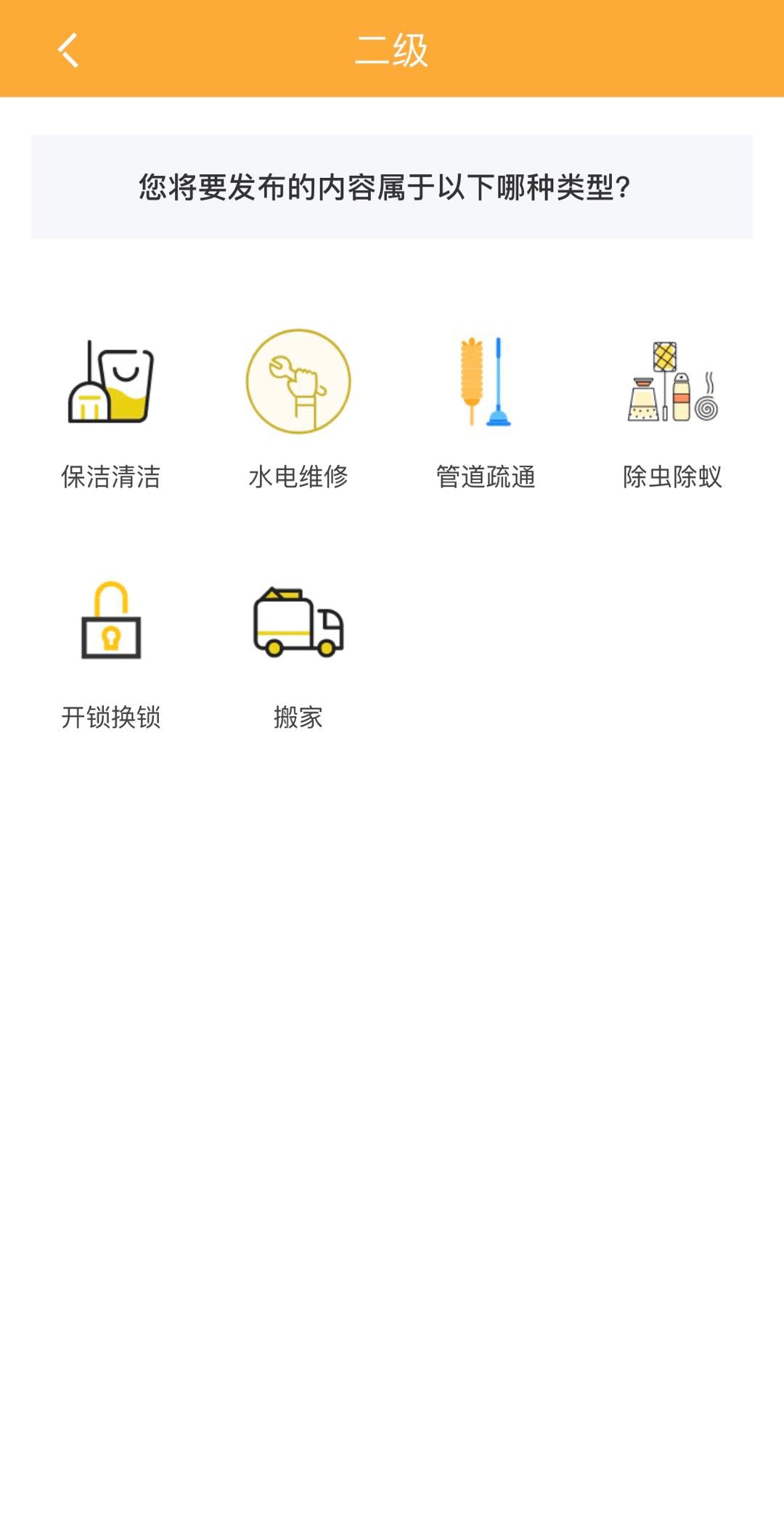Screen dimensions: 784x1526
Task: Tap the 搬家 moving category
Action: pos(298,654)
